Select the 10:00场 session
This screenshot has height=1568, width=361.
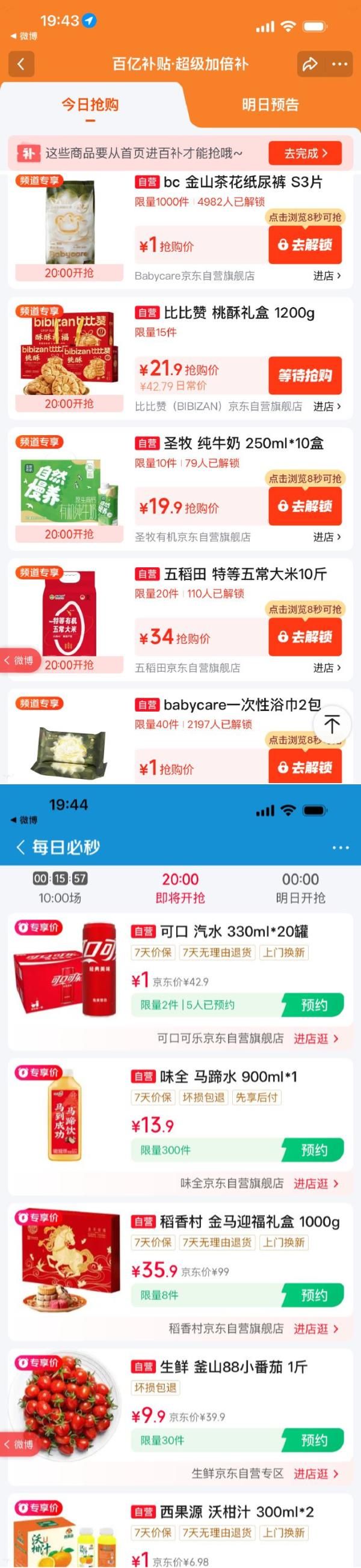[60, 888]
